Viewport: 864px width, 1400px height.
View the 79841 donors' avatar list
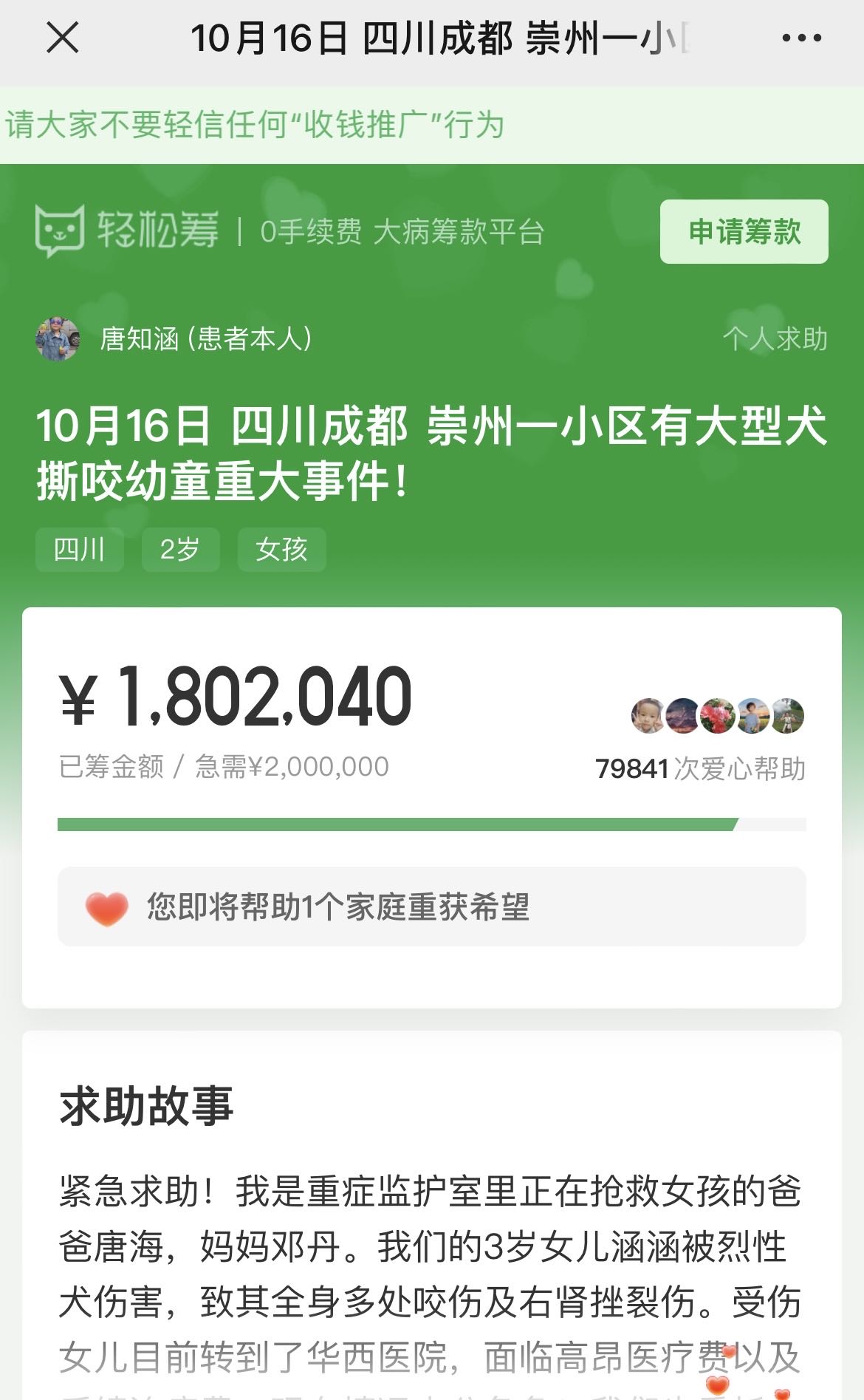tap(717, 715)
